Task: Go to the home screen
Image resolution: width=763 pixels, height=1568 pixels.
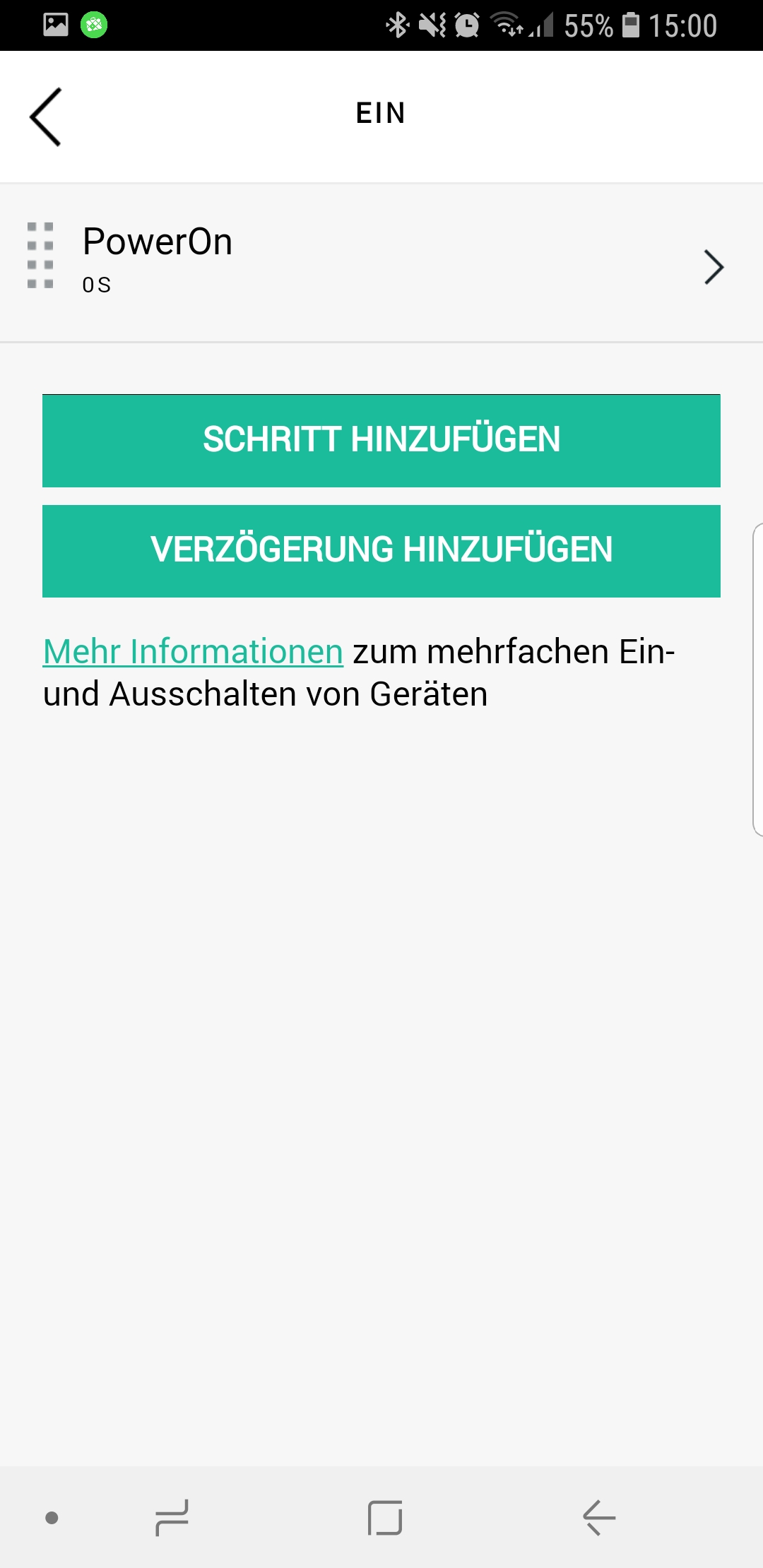Action: 385,1517
